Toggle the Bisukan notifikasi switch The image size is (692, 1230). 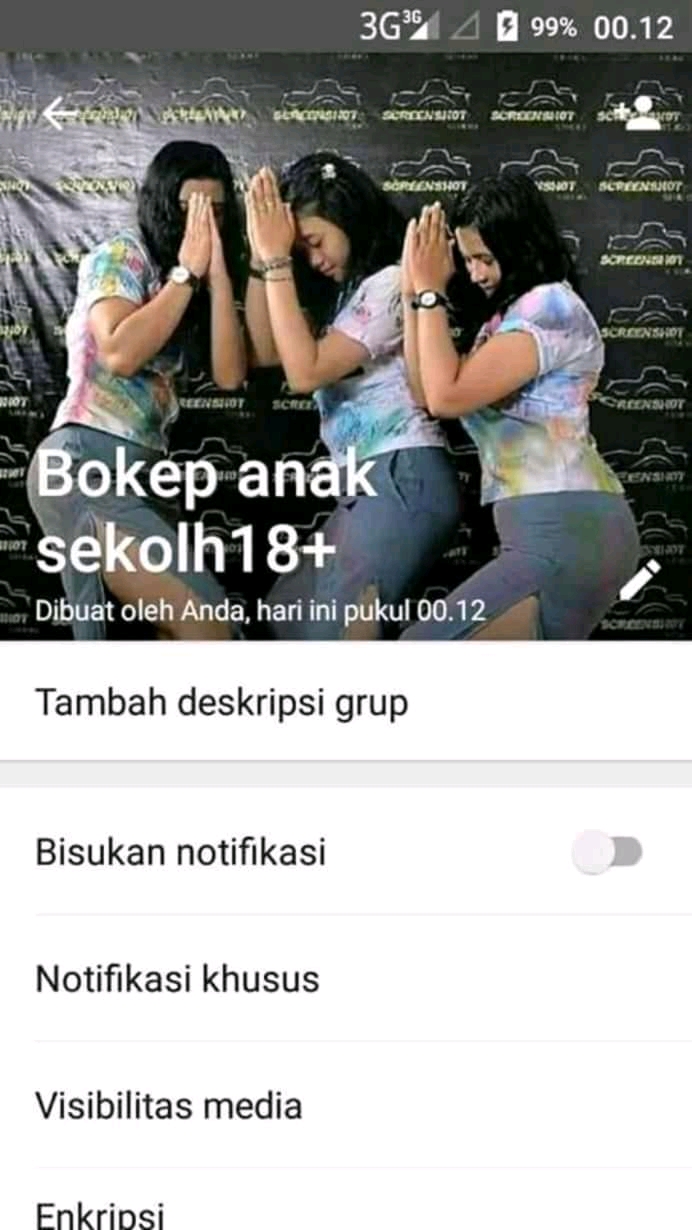point(608,853)
